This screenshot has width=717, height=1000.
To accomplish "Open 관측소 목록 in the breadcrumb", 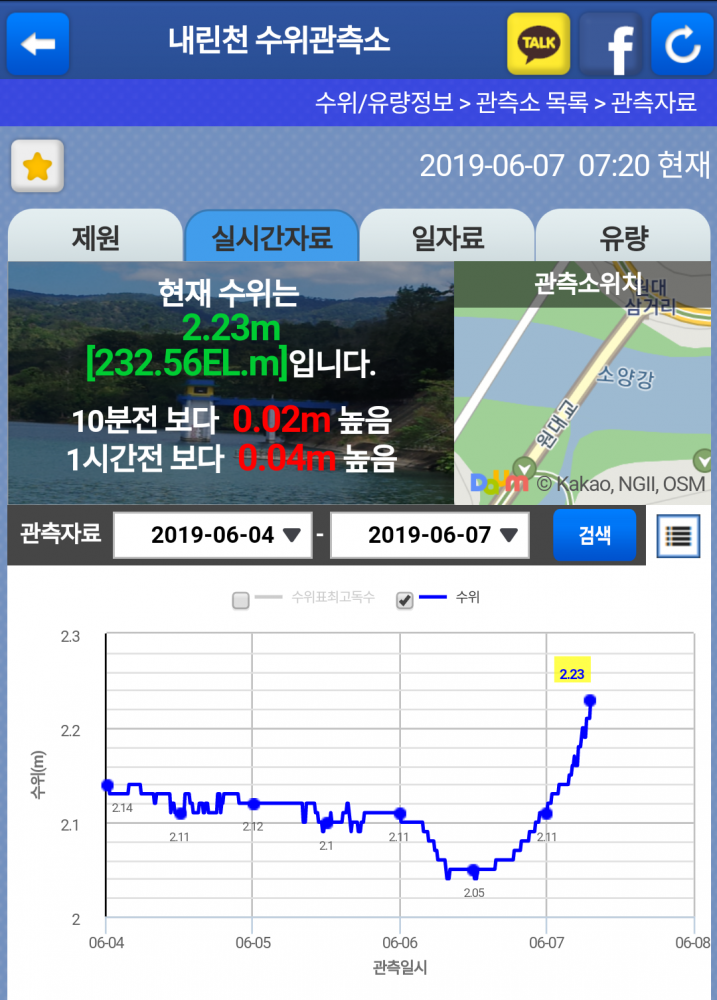I will [532, 103].
